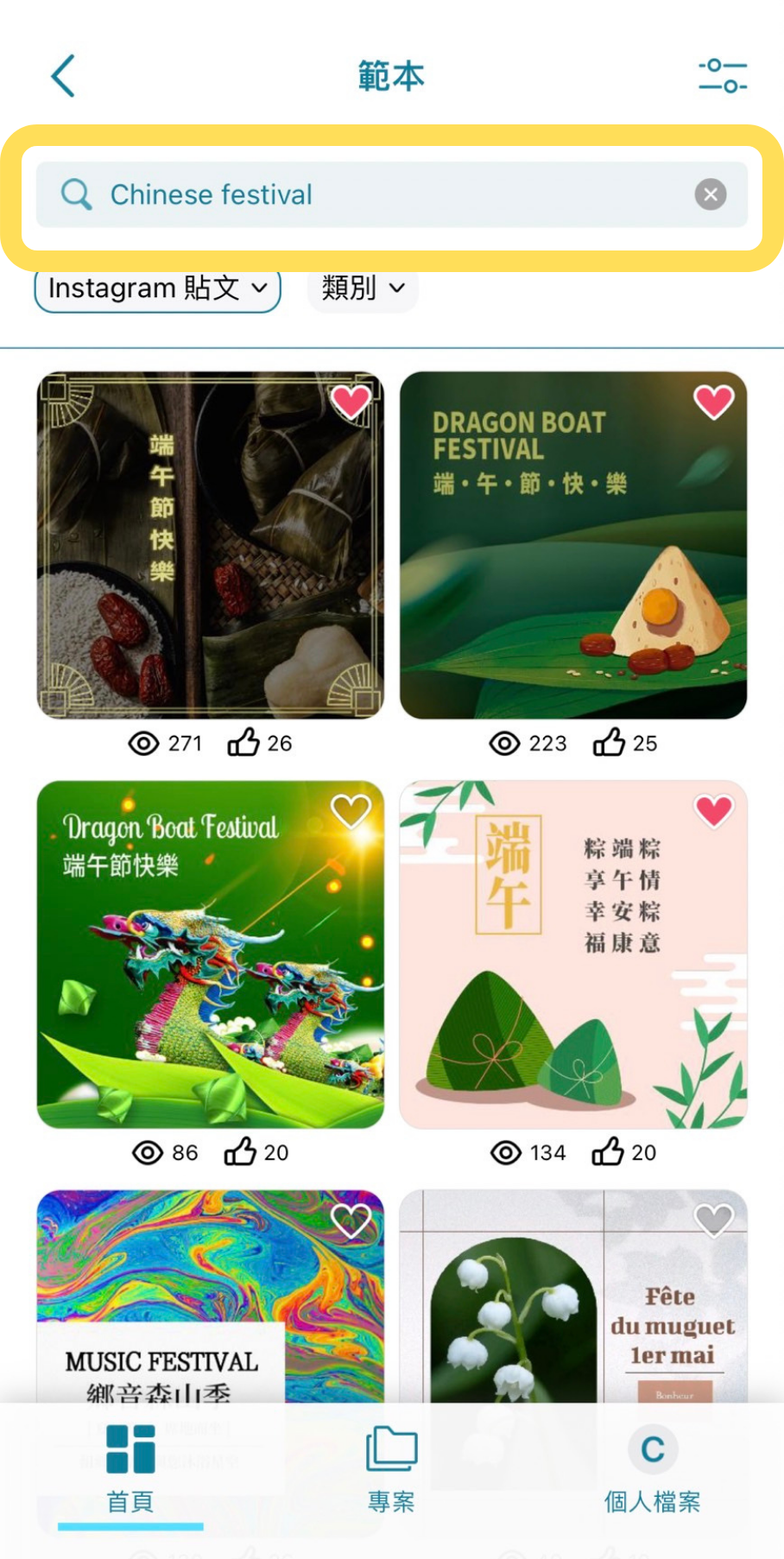Image resolution: width=784 pixels, height=1559 pixels.
Task: Open the filter settings icon
Action: point(722,76)
